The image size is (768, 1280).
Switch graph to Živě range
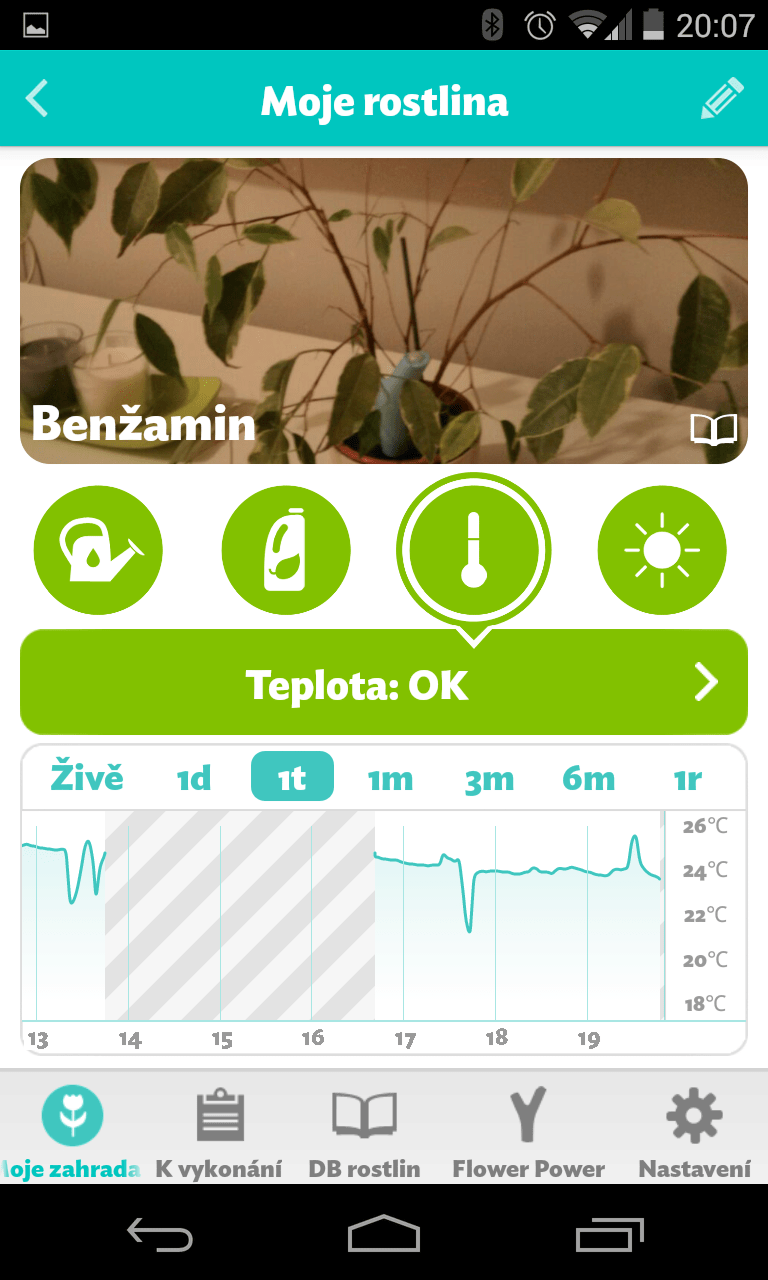[87, 778]
